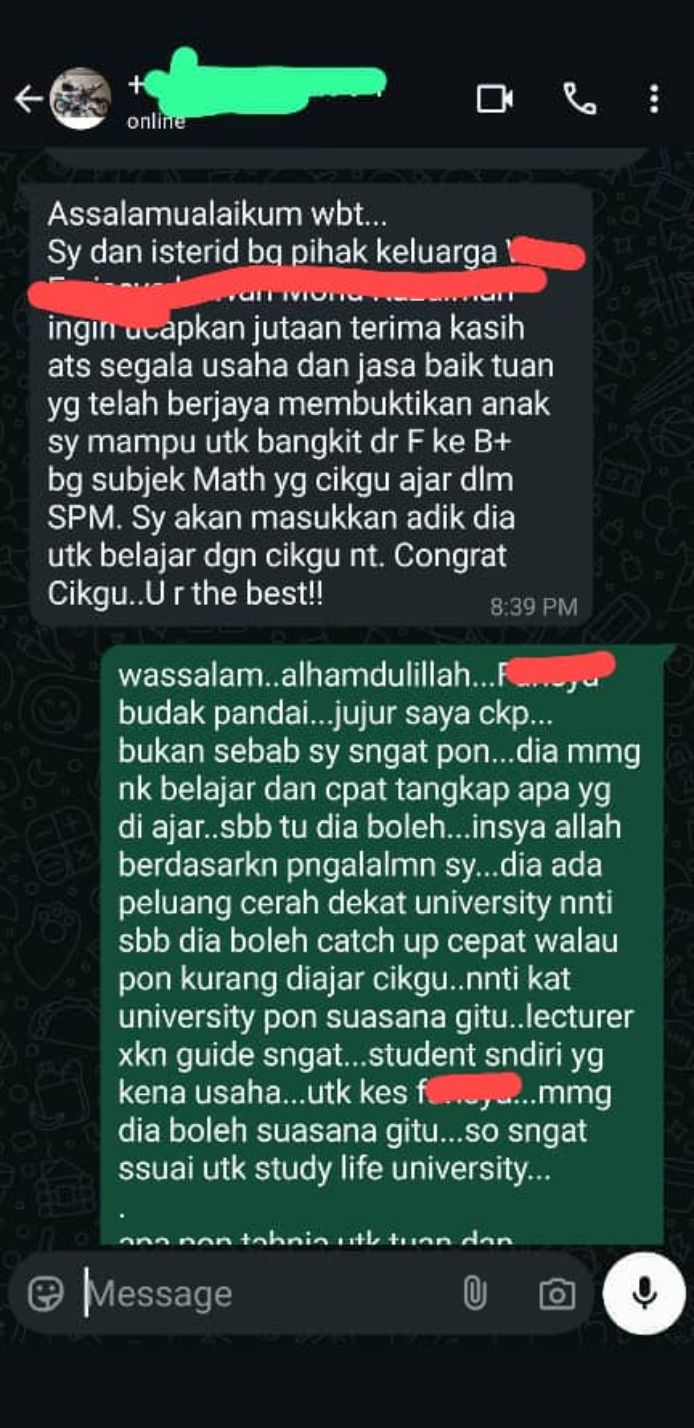Focus the Message text field
Image resolution: width=694 pixels, height=1428 pixels.
(260, 1294)
